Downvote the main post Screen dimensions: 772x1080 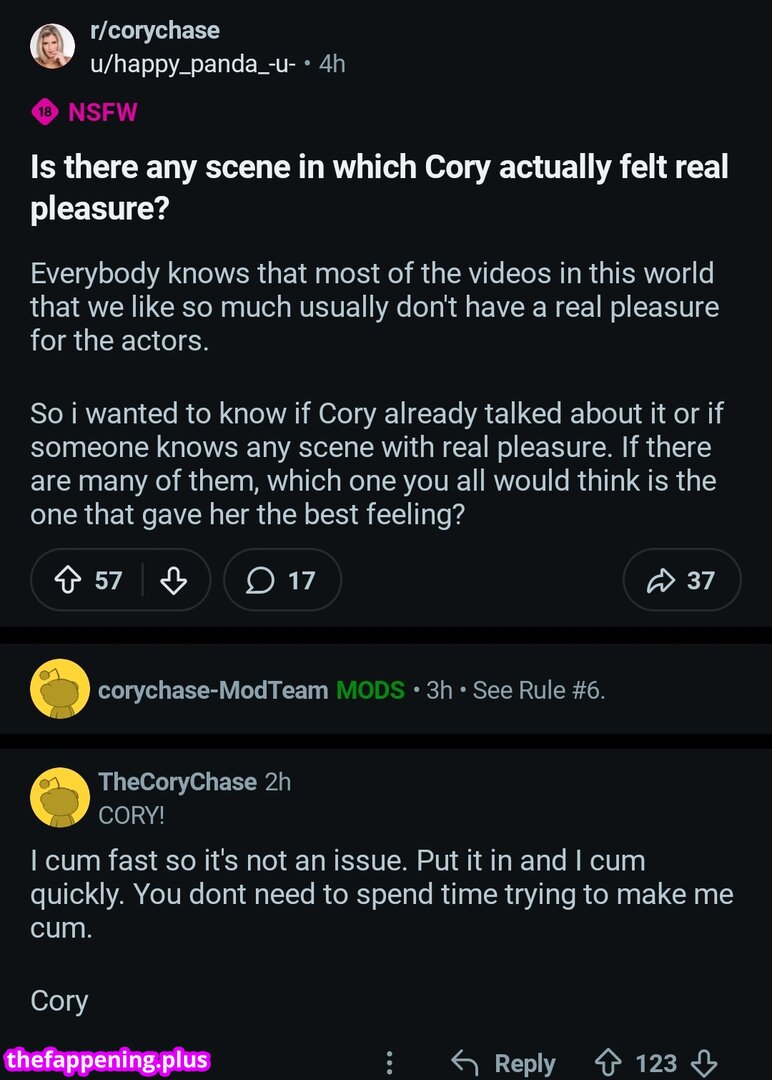(174, 581)
